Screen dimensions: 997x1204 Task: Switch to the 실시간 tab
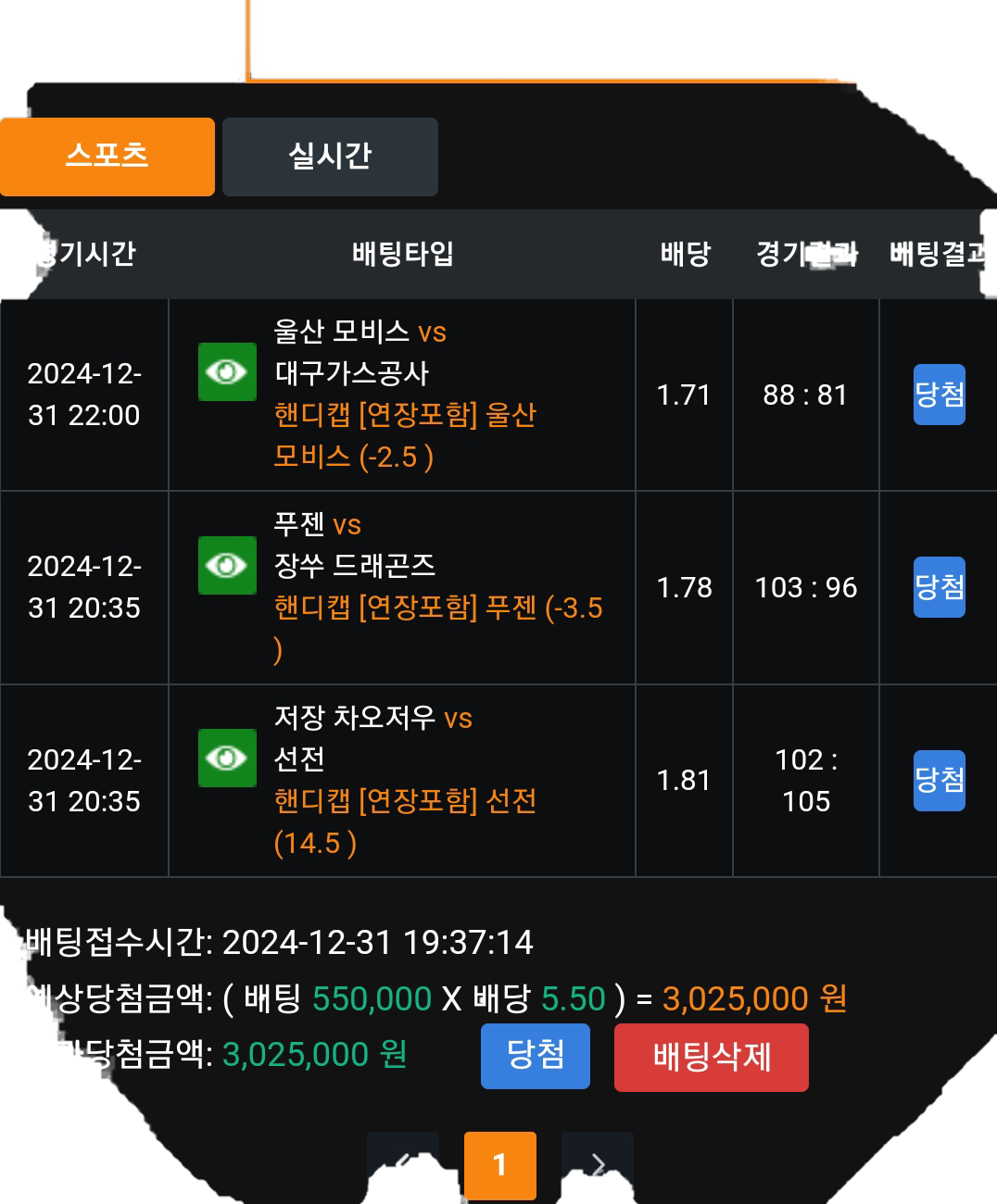point(330,157)
